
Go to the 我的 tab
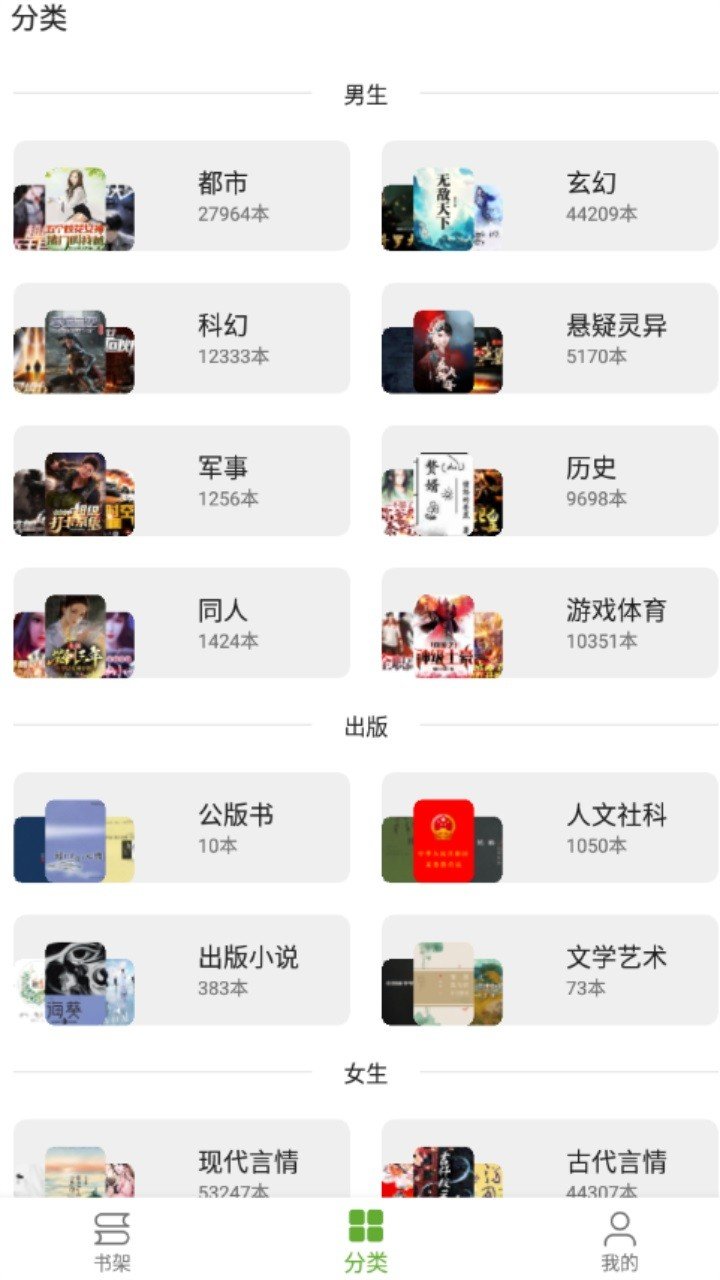[x=620, y=1240]
